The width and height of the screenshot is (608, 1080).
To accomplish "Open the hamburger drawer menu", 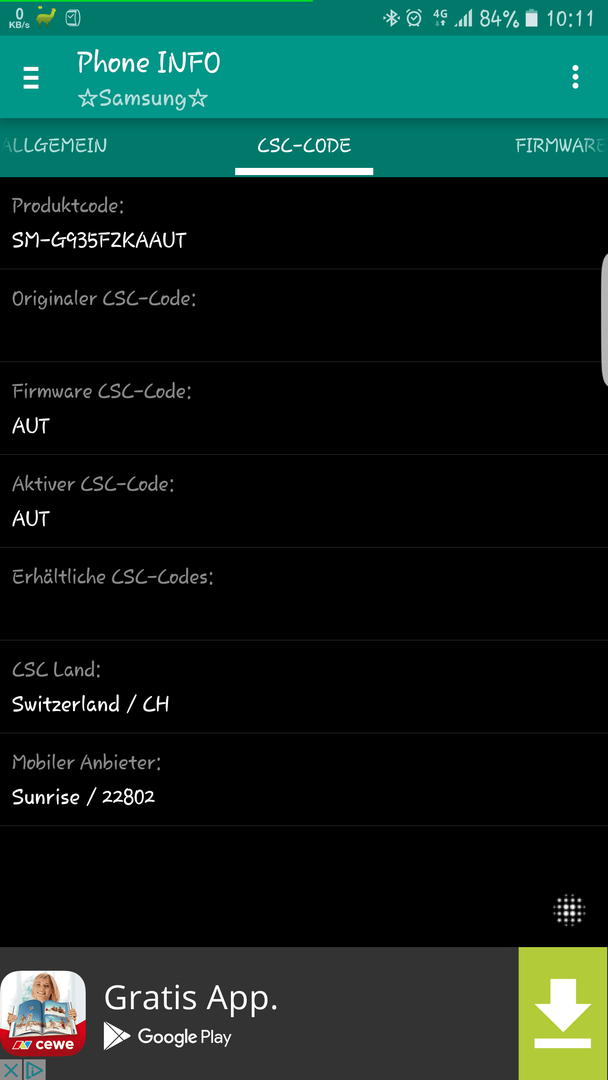I will click(31, 78).
